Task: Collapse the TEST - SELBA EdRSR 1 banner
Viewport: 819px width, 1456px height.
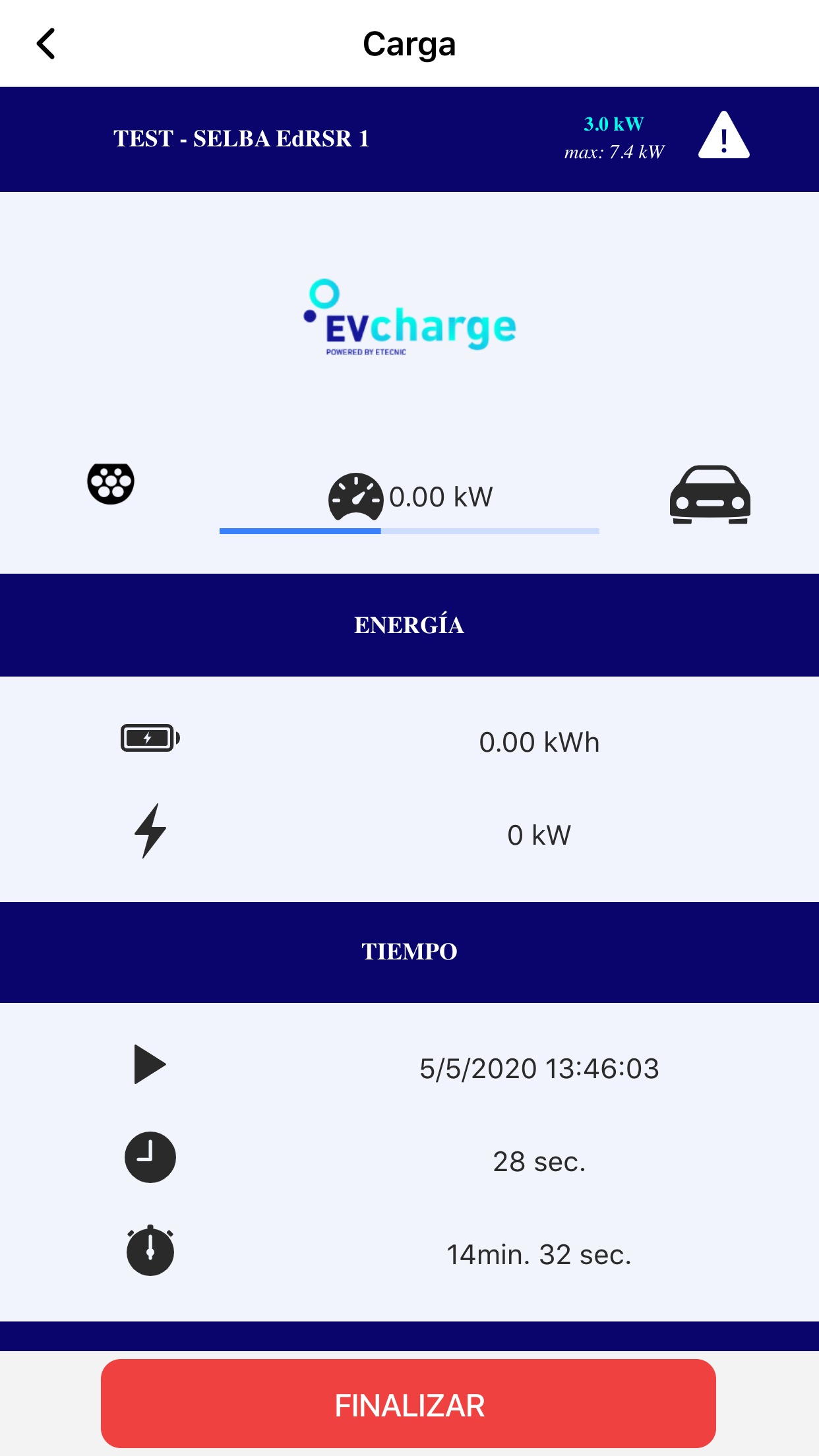Action: tap(409, 138)
